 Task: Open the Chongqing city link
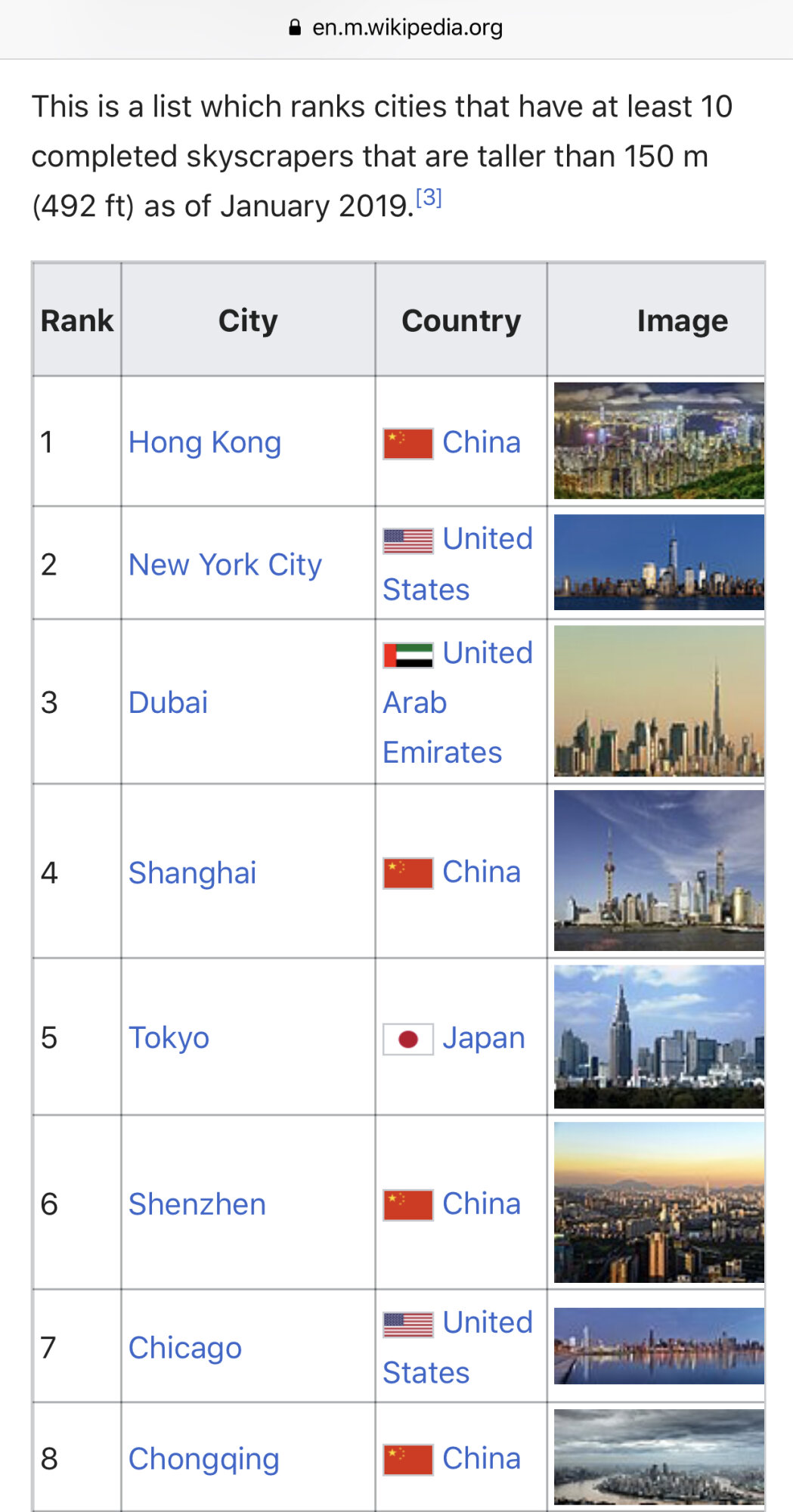(x=203, y=1458)
